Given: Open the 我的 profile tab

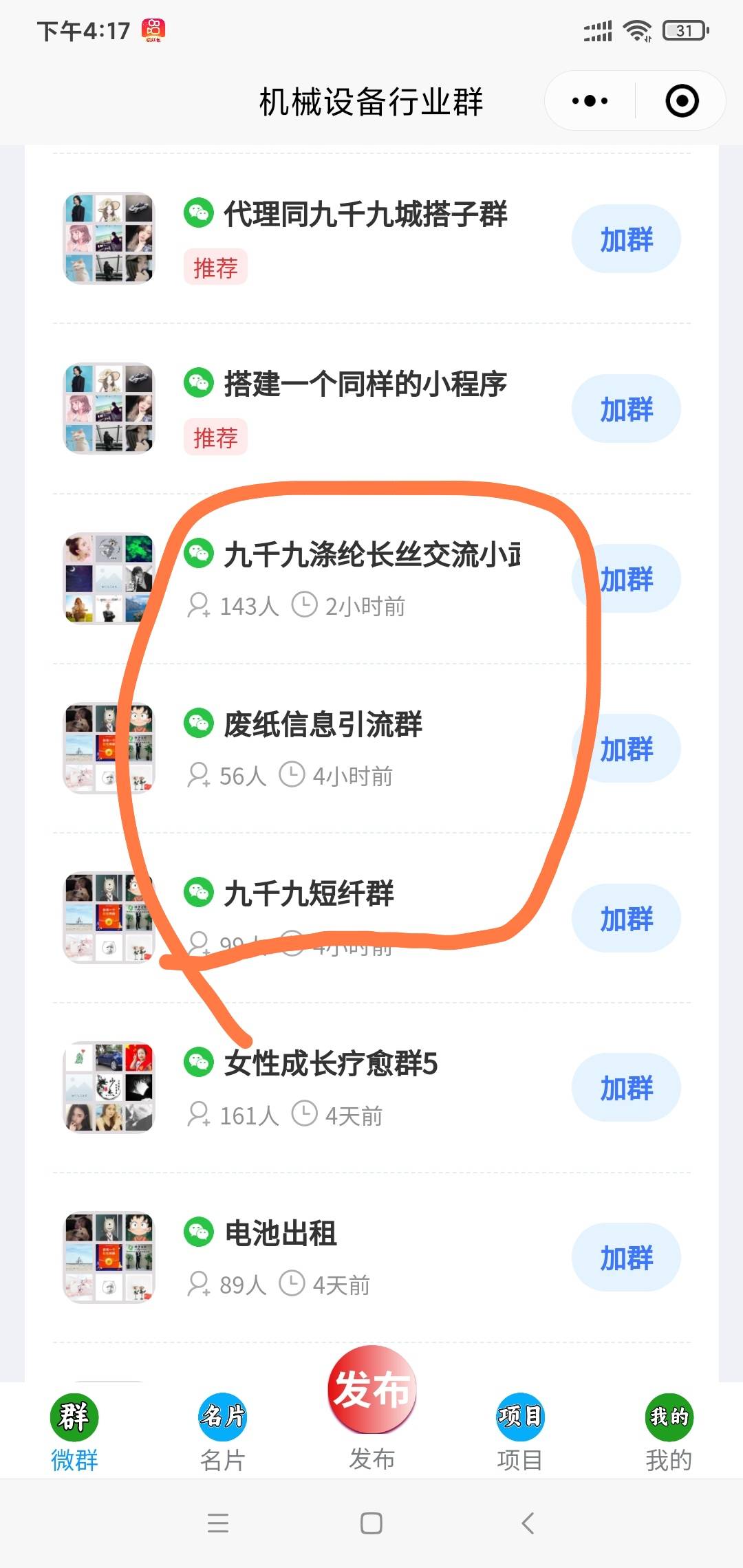Looking at the screenshot, I should pyautogui.click(x=669, y=1430).
